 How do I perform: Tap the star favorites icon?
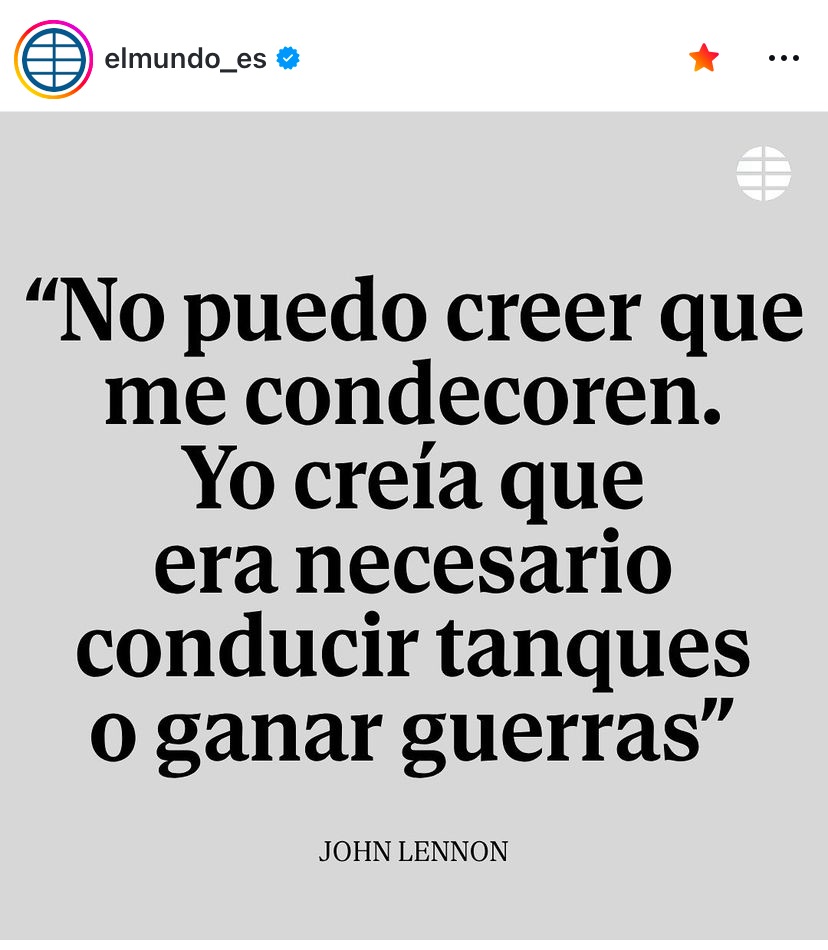pyautogui.click(x=704, y=59)
